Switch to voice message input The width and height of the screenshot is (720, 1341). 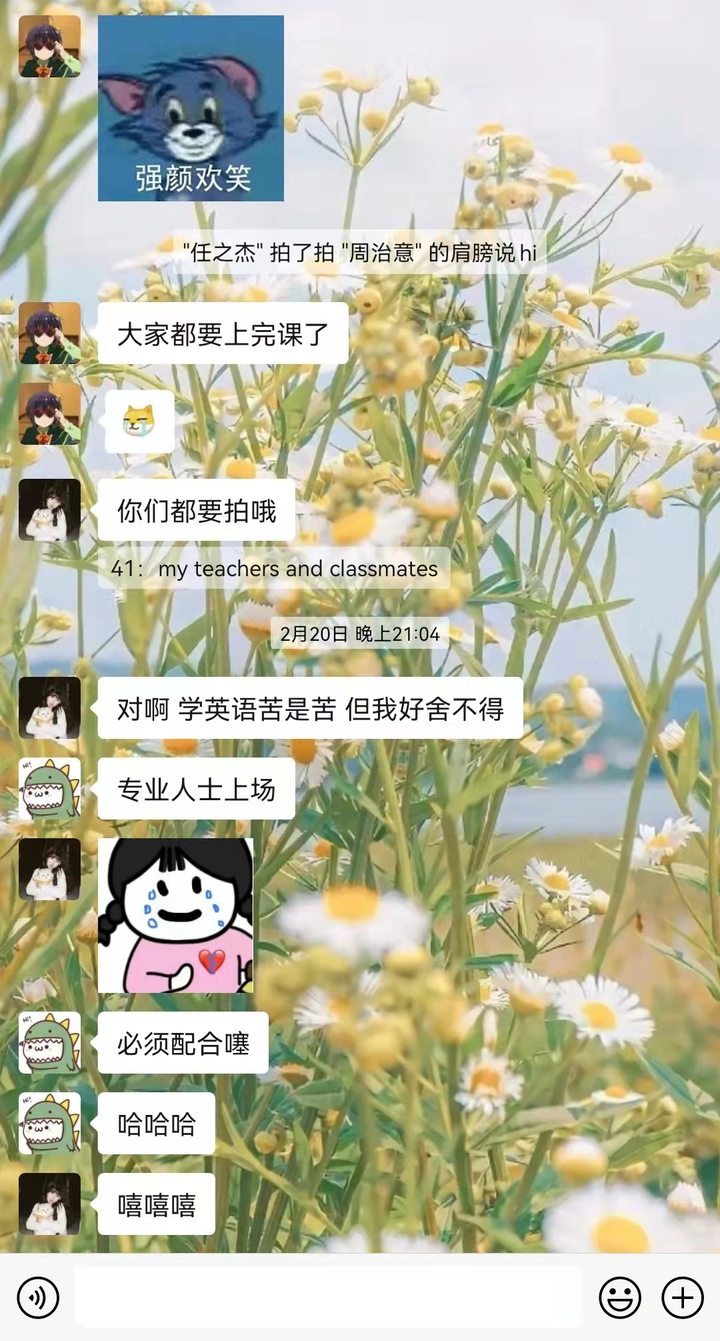[x=38, y=1298]
